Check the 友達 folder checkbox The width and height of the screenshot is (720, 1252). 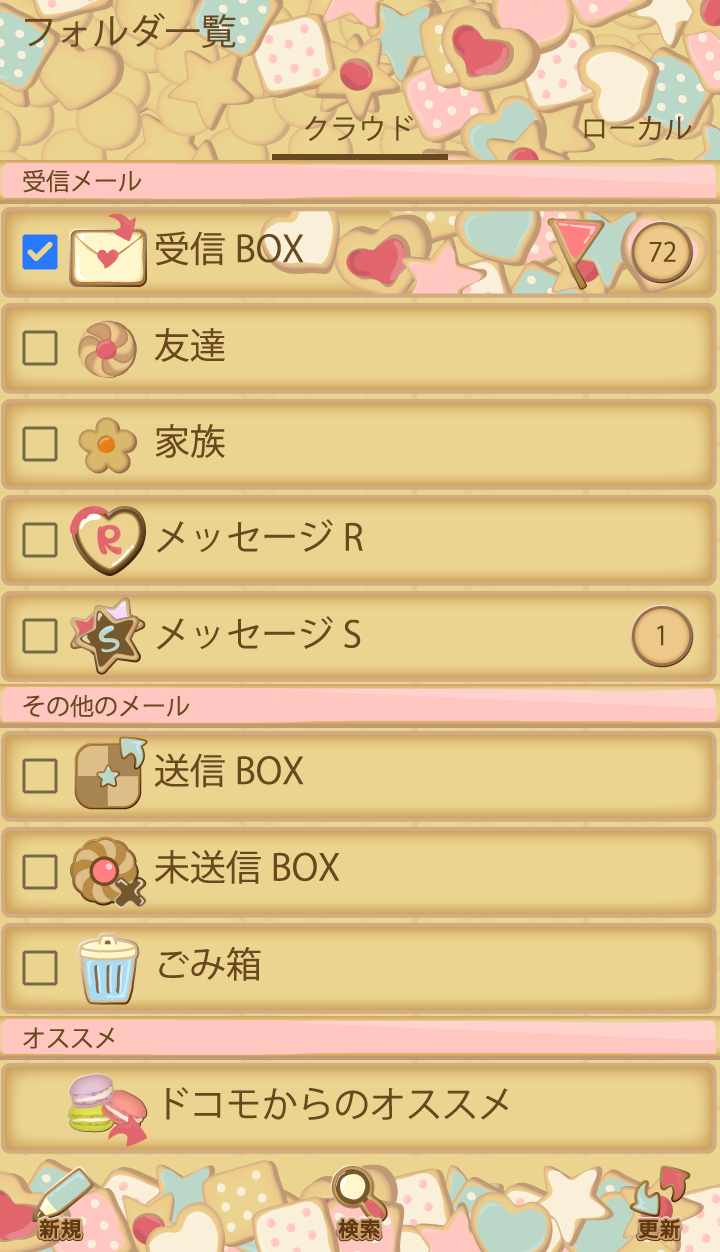[40, 348]
